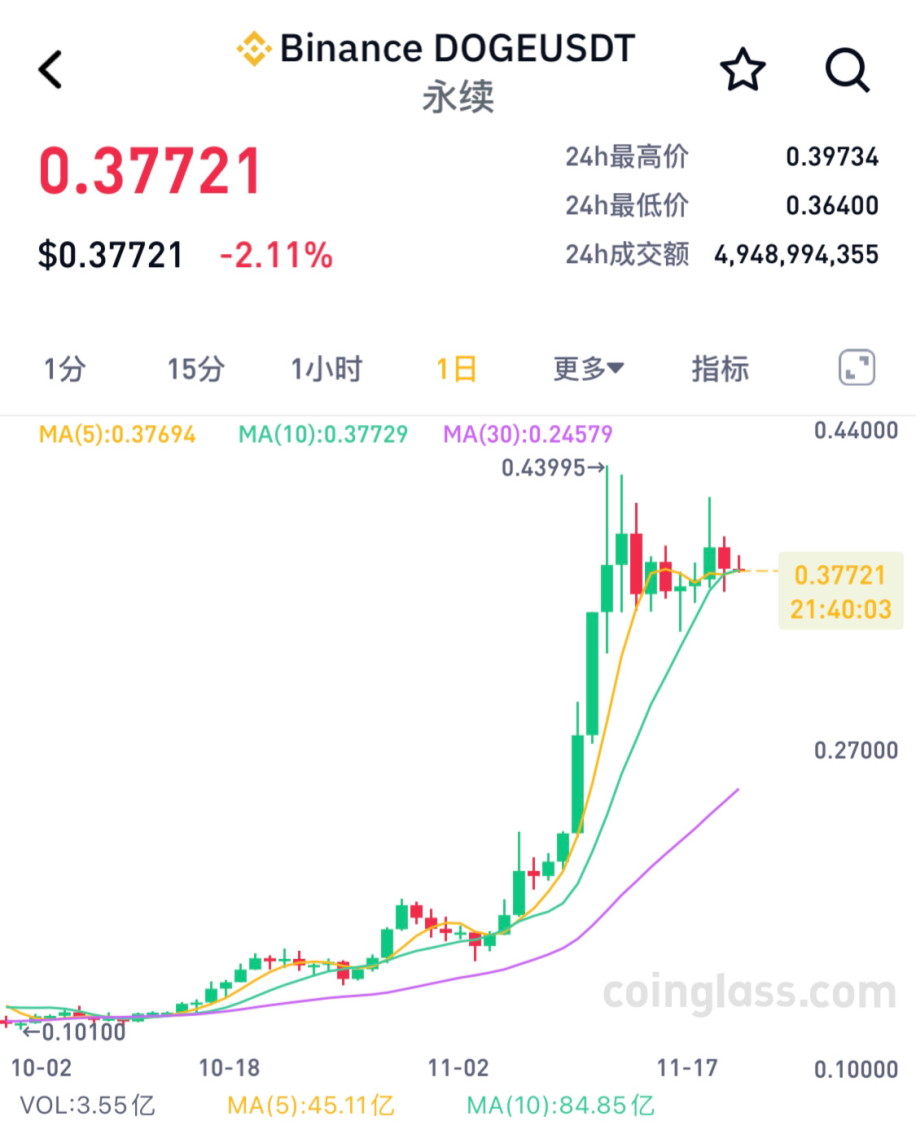
Task: Switch to the 15分 interval
Action: (x=195, y=369)
